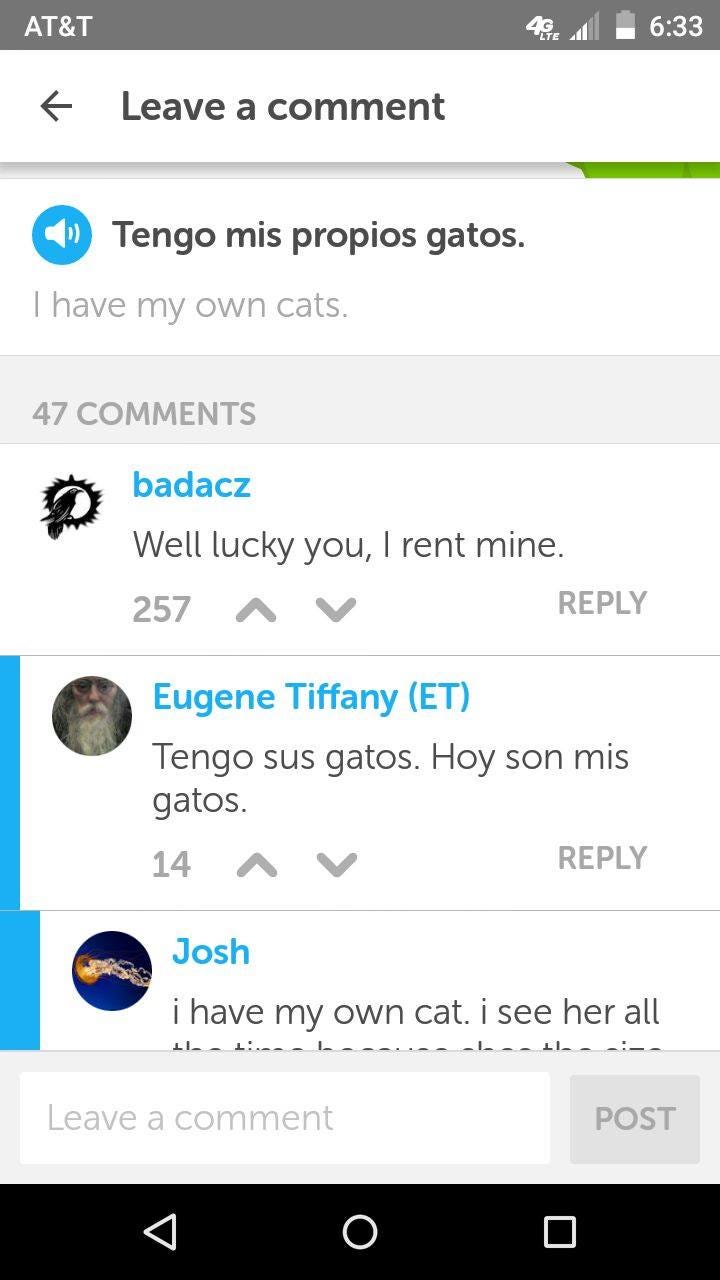Reply to Eugene Tiffany's comment

pos(601,858)
